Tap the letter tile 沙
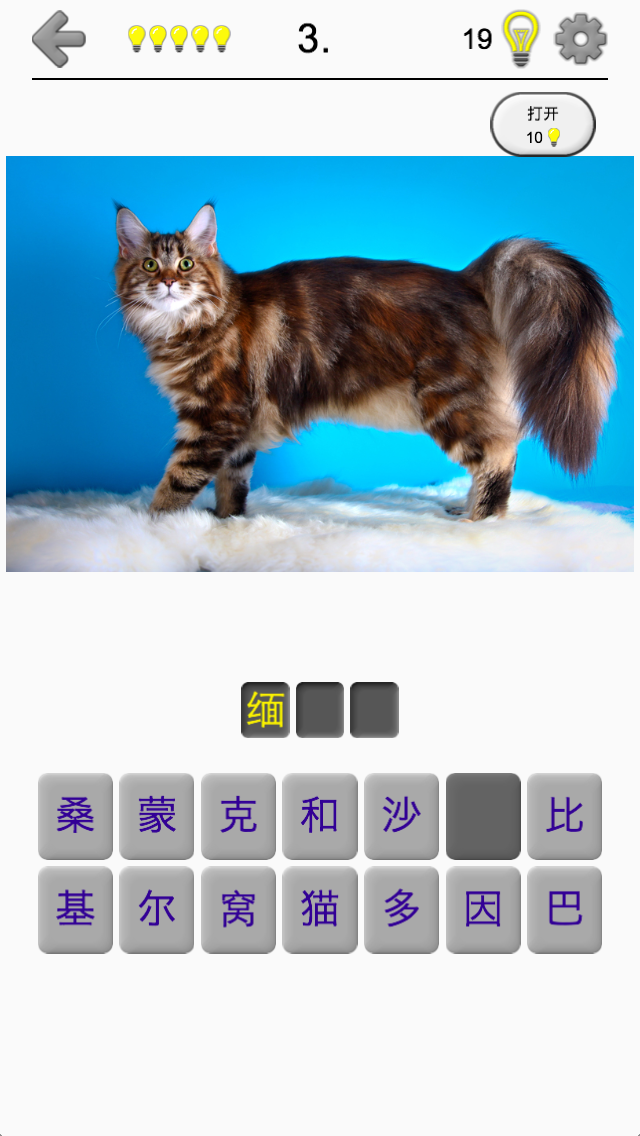 click(401, 816)
